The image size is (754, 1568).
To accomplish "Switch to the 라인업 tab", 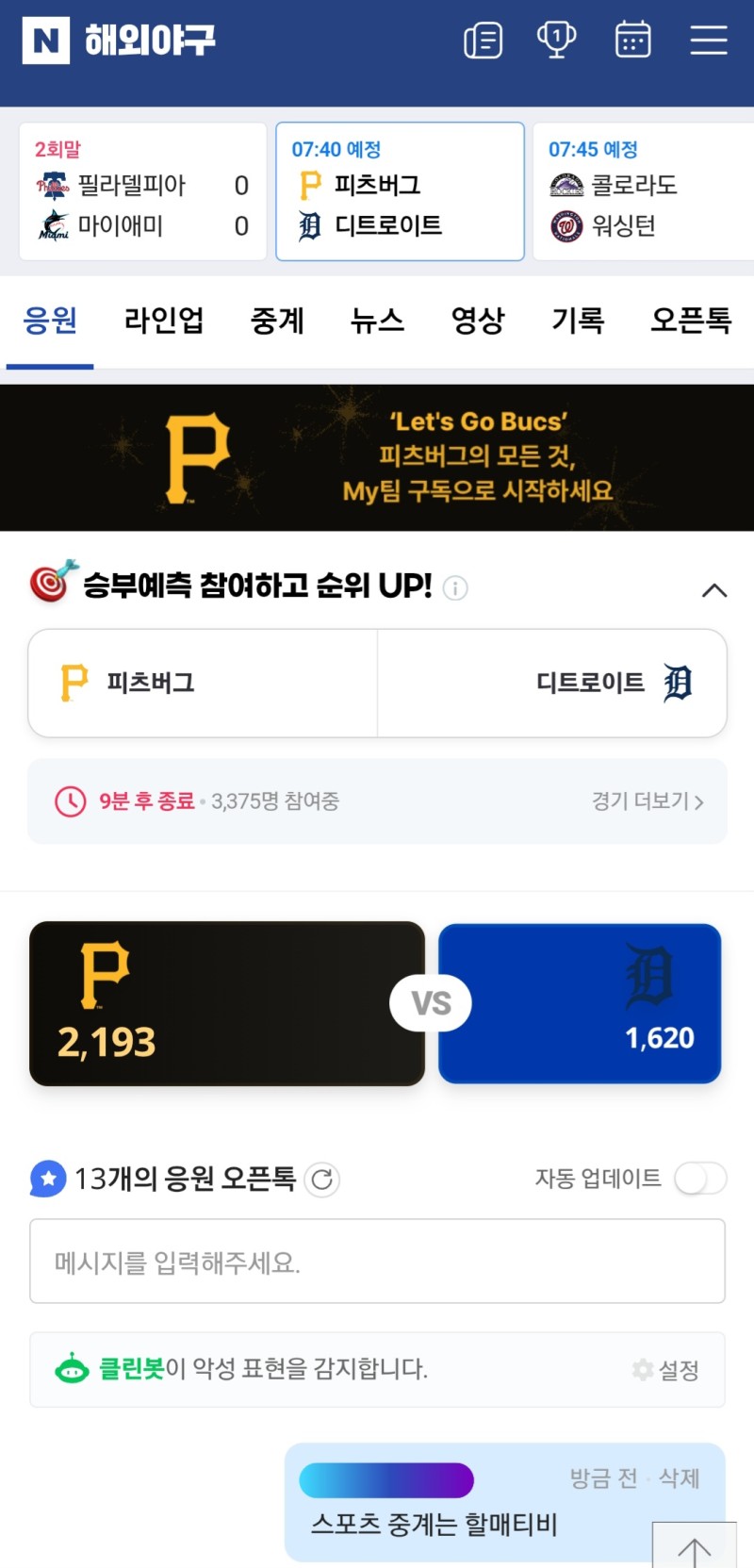I will click(164, 321).
